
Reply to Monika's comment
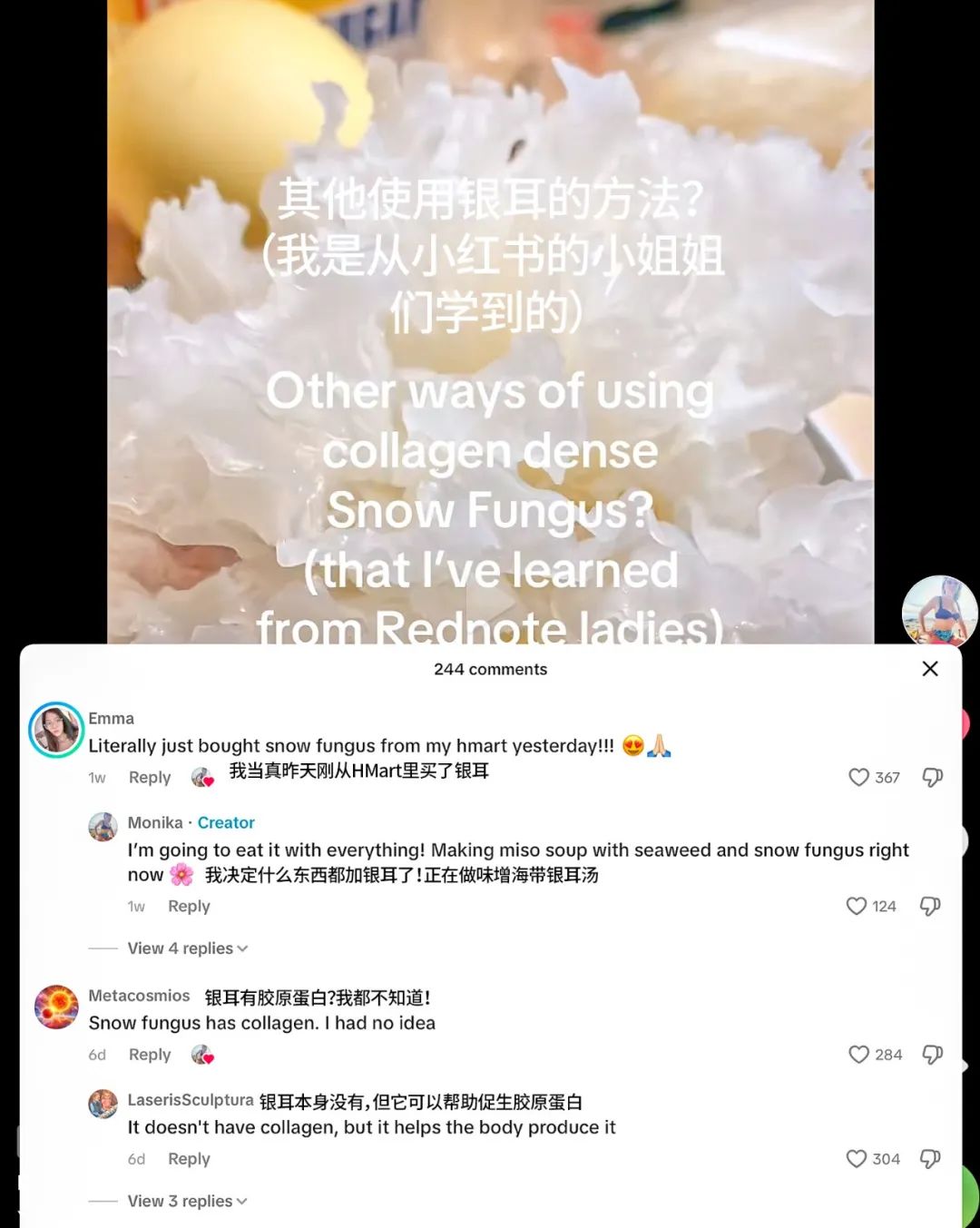189,906
